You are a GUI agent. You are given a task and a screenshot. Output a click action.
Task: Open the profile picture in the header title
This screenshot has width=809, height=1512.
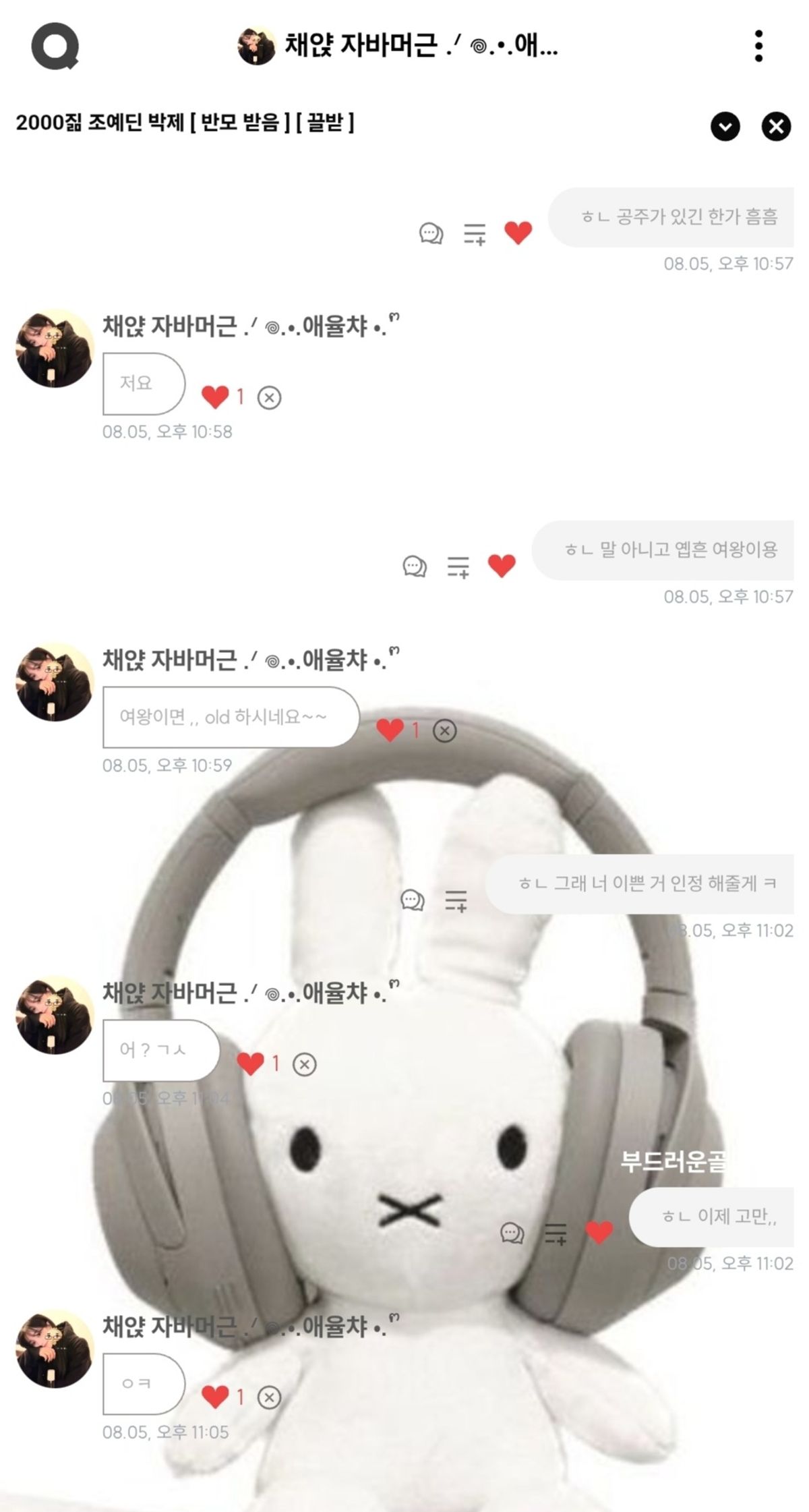coord(256,46)
